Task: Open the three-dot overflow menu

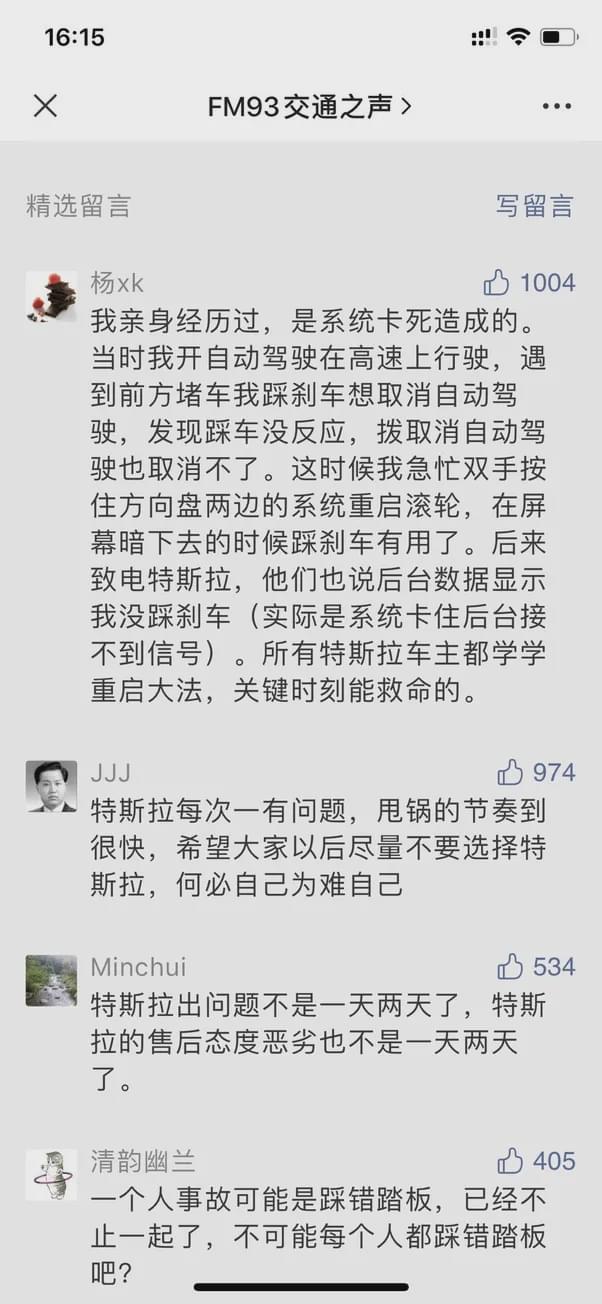Action: point(557,106)
